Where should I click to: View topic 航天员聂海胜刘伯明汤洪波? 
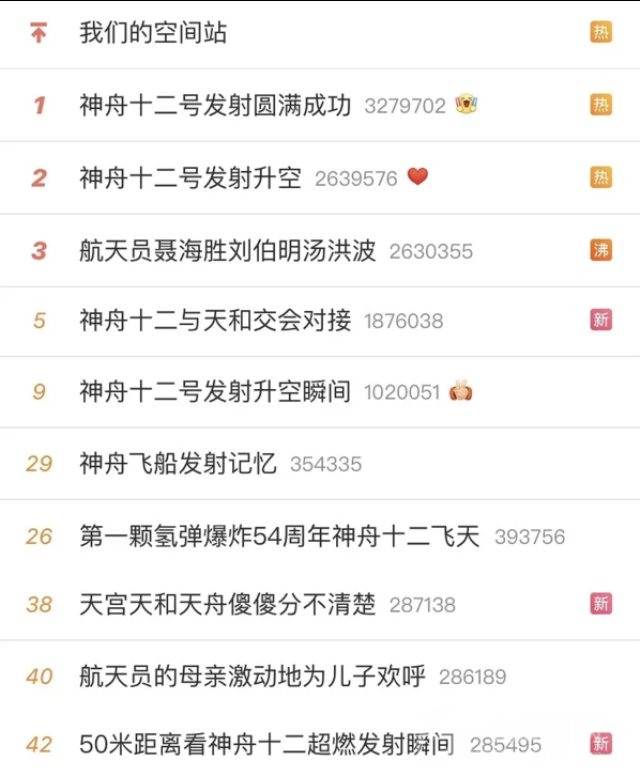(228, 251)
